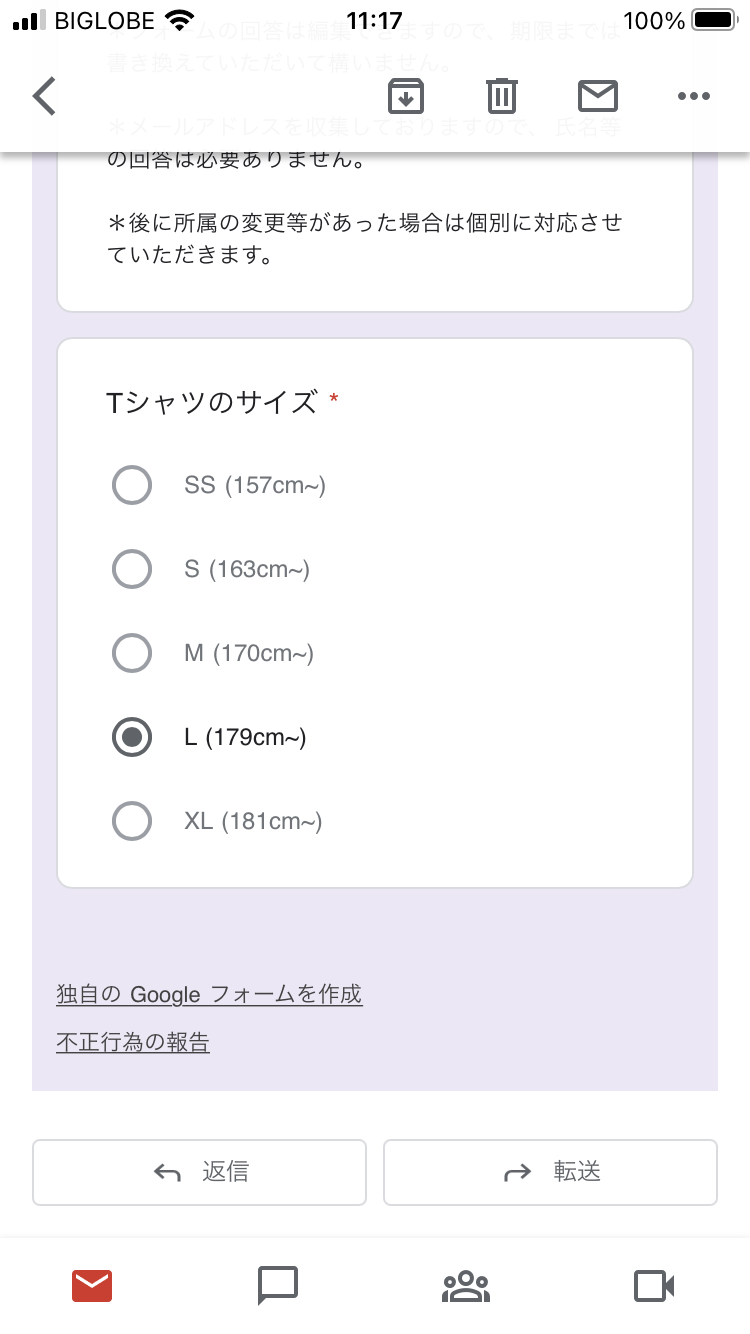This screenshot has width=750, height=1334.
Task: Deselect the L (179cm~) radio button
Action: click(x=132, y=737)
